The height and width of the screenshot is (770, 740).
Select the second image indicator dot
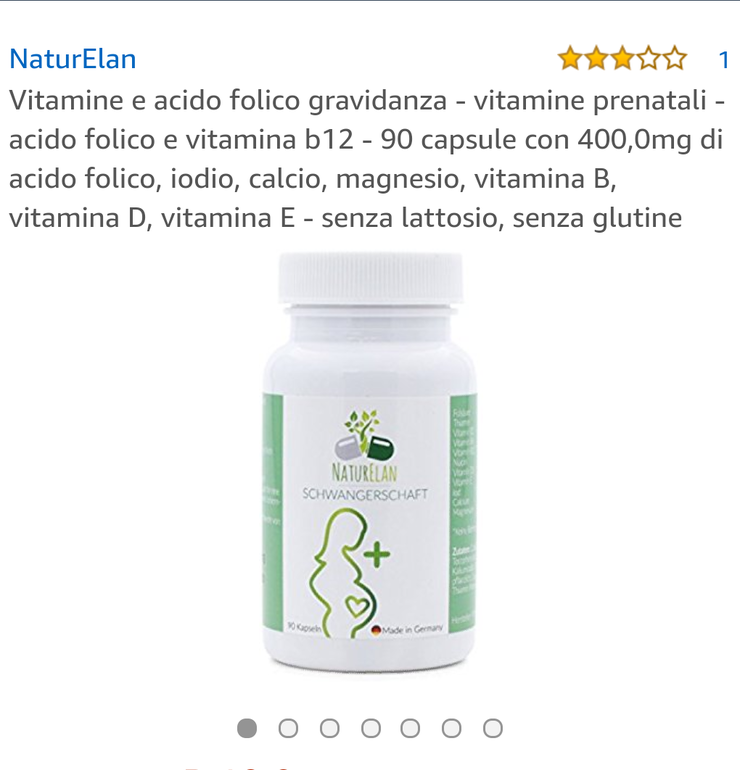(x=288, y=729)
